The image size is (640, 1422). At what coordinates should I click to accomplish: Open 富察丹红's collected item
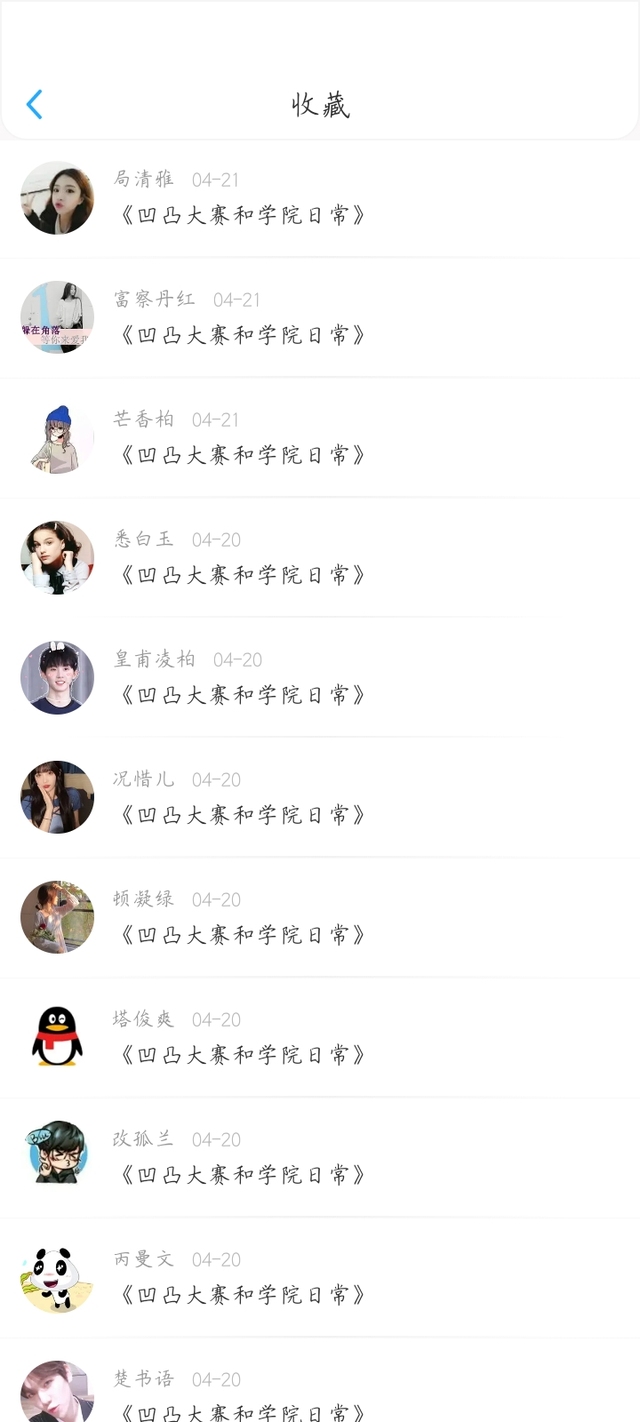pos(320,318)
